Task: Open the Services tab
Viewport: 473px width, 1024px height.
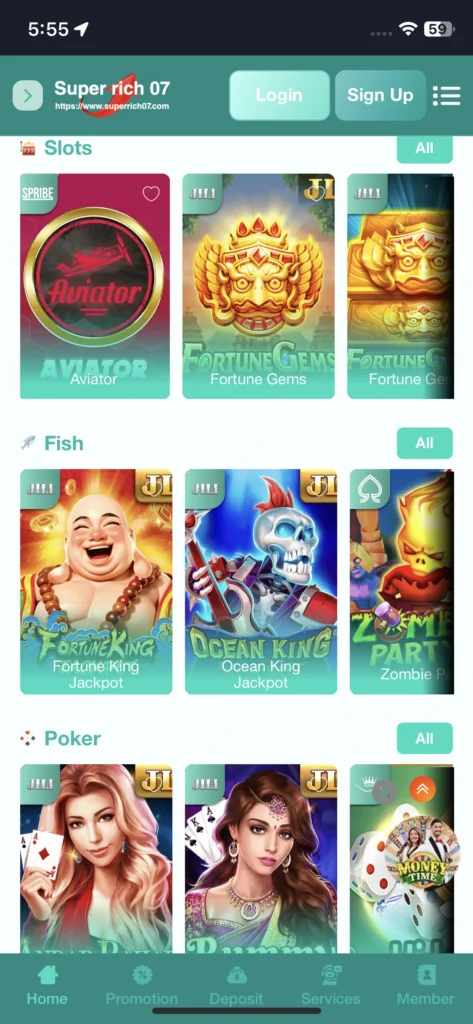Action: click(x=331, y=985)
